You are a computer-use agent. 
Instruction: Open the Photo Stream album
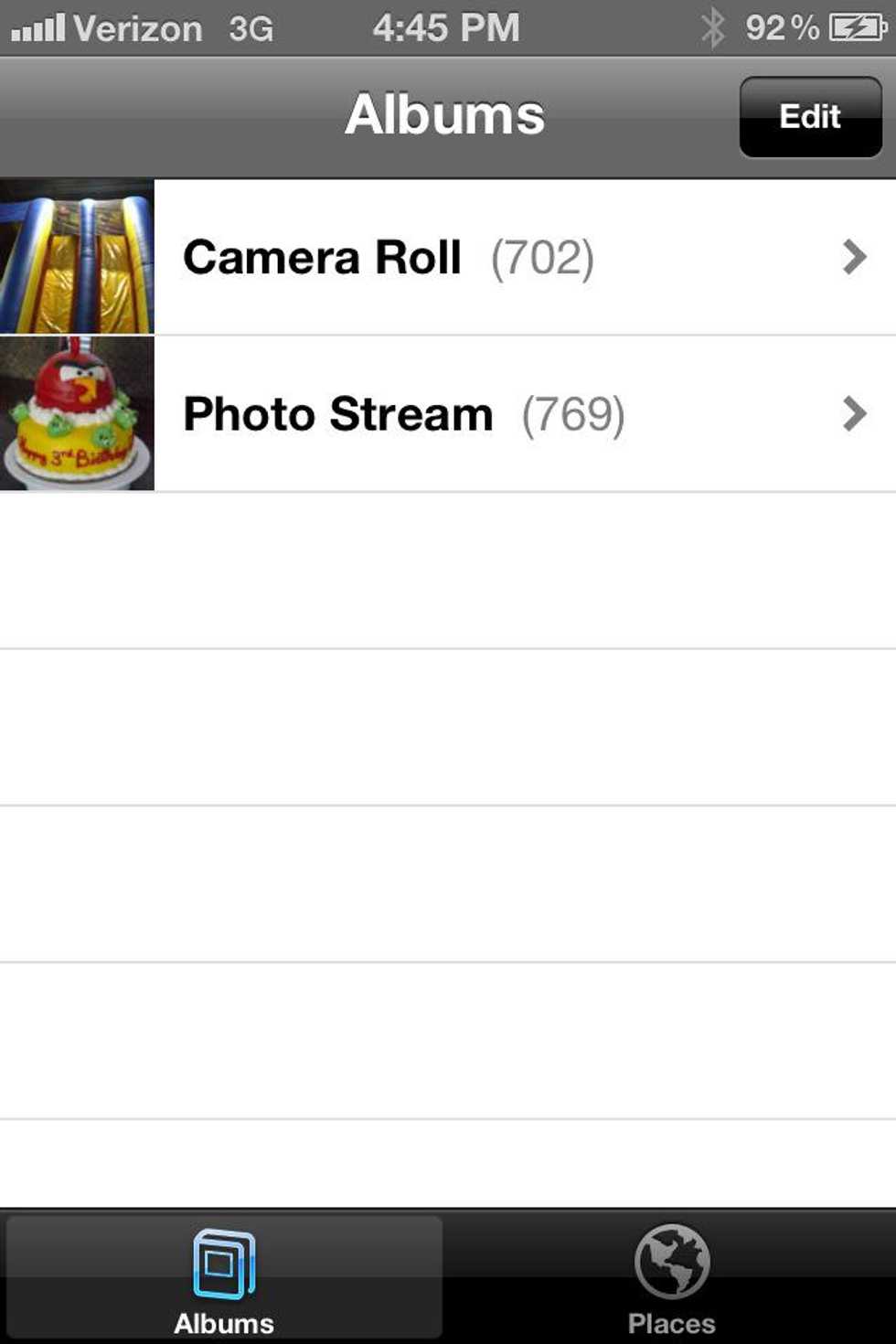point(448,414)
